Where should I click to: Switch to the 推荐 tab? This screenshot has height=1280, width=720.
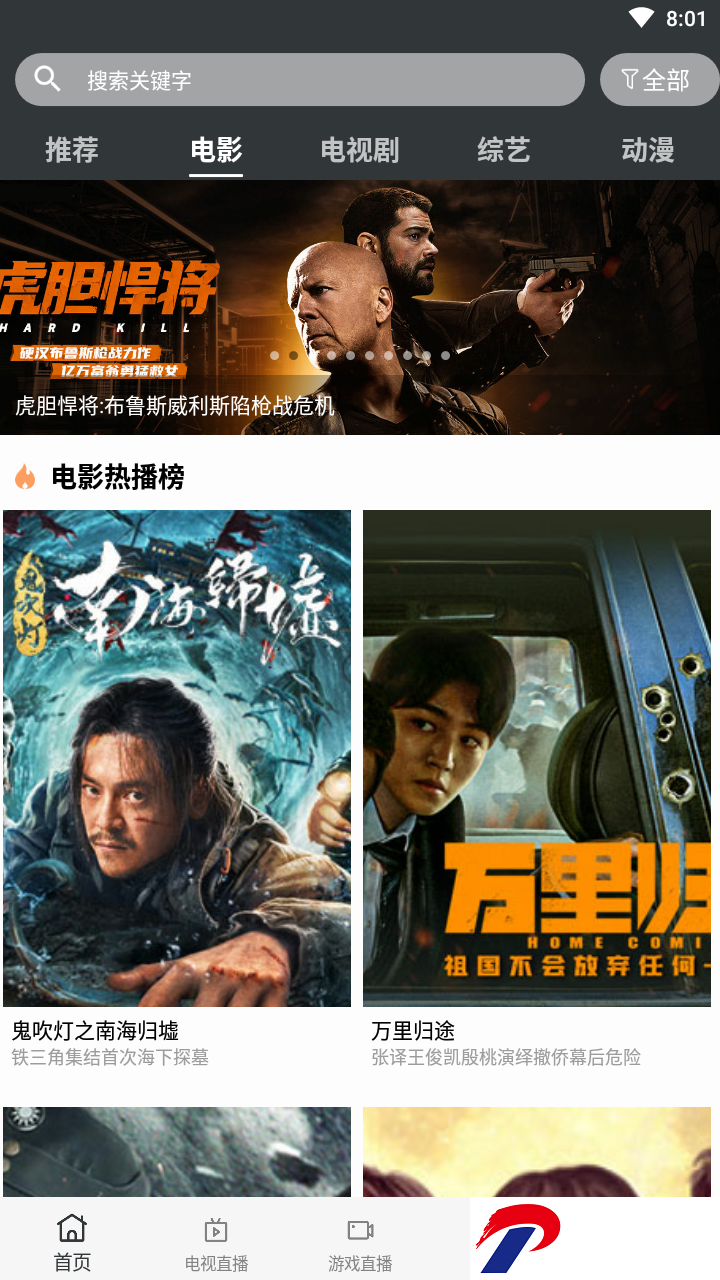pos(72,150)
